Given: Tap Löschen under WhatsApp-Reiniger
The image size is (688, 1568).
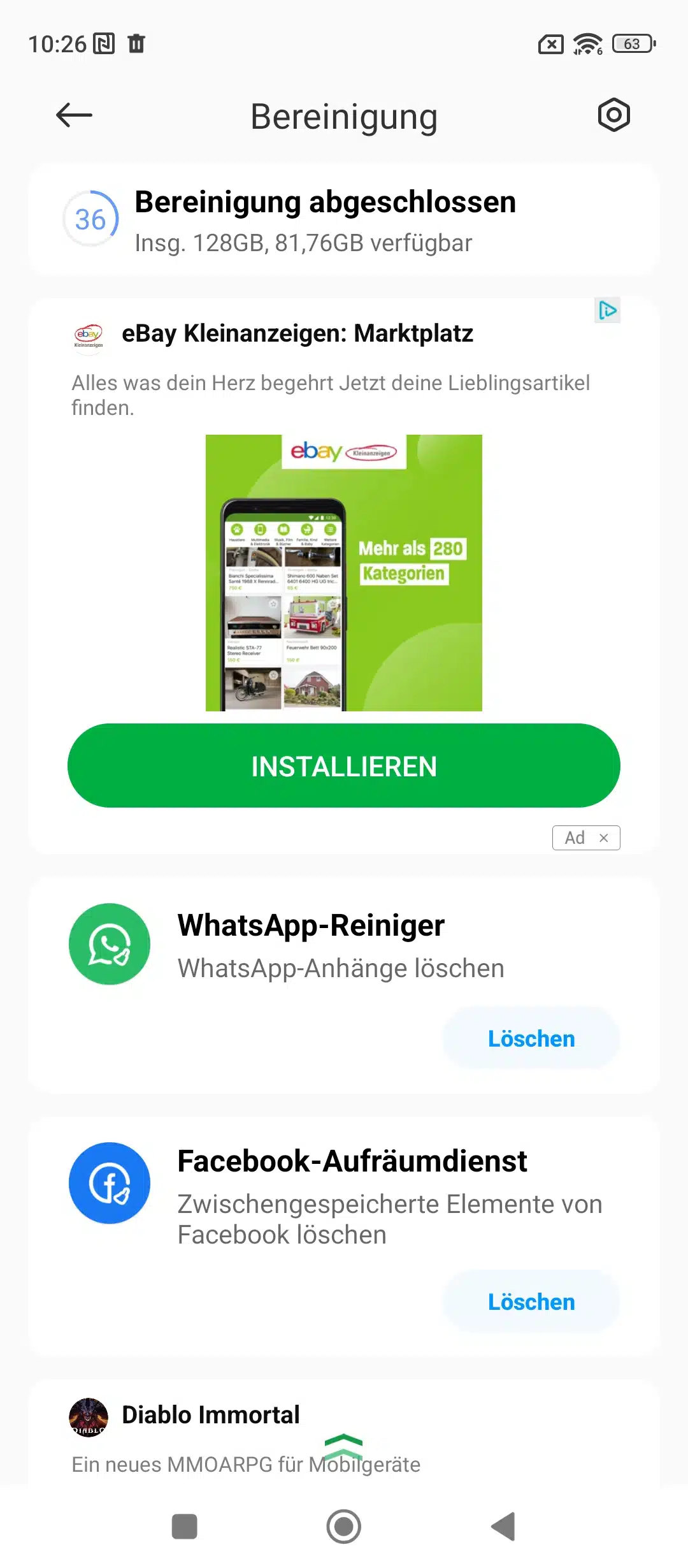Looking at the screenshot, I should (x=531, y=1038).
